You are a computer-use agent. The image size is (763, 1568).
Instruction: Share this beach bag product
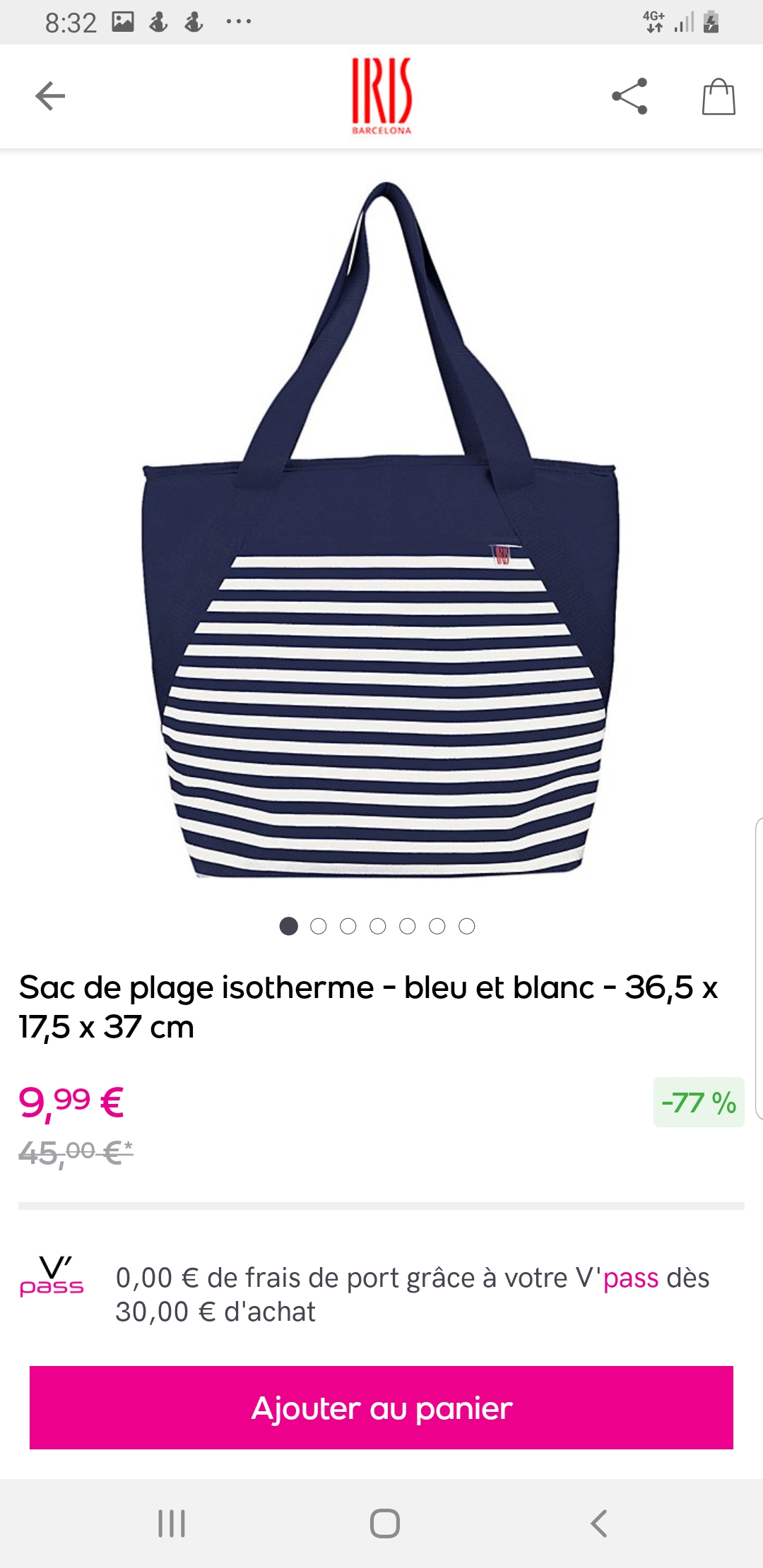[x=629, y=96]
